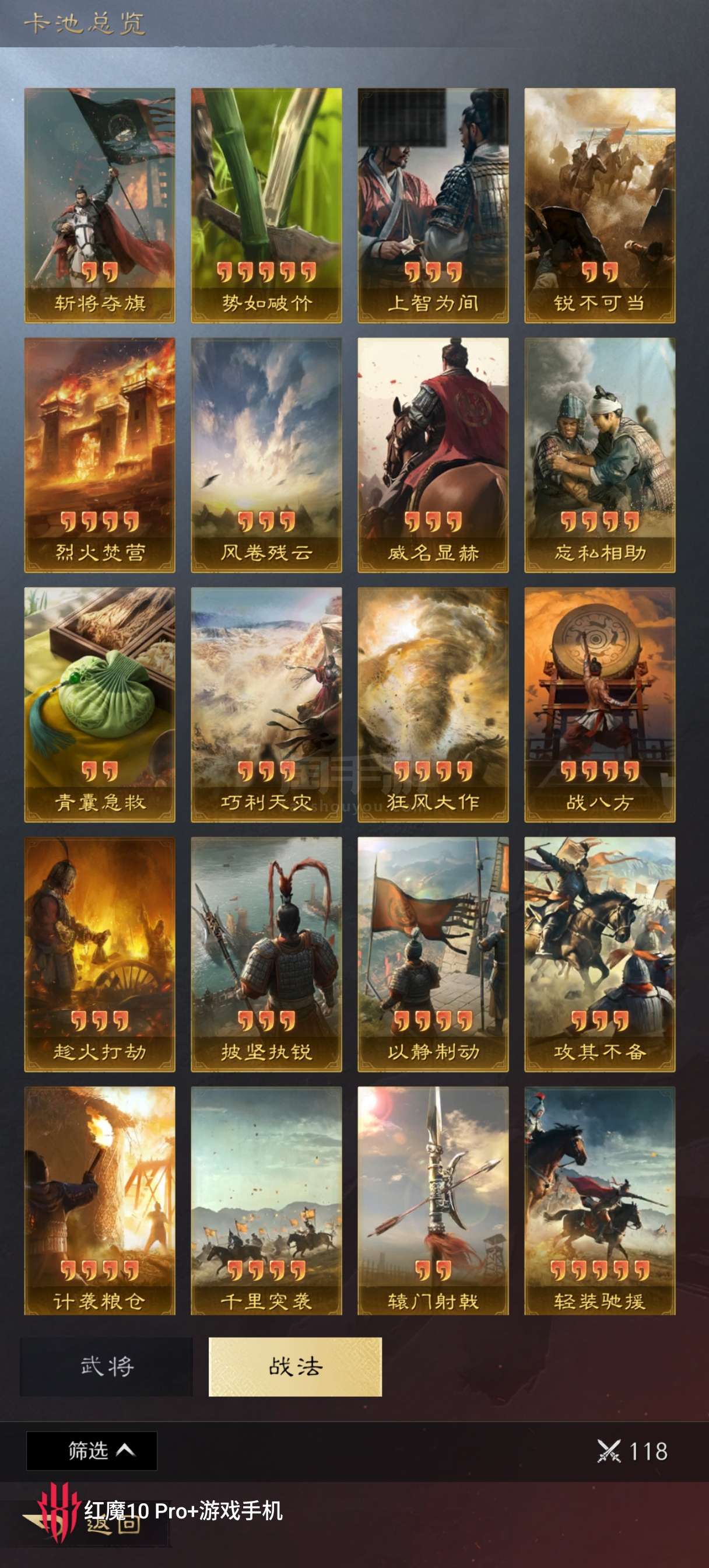View the 锐不可当 tactic card
The width and height of the screenshot is (709, 1568).
600,206
